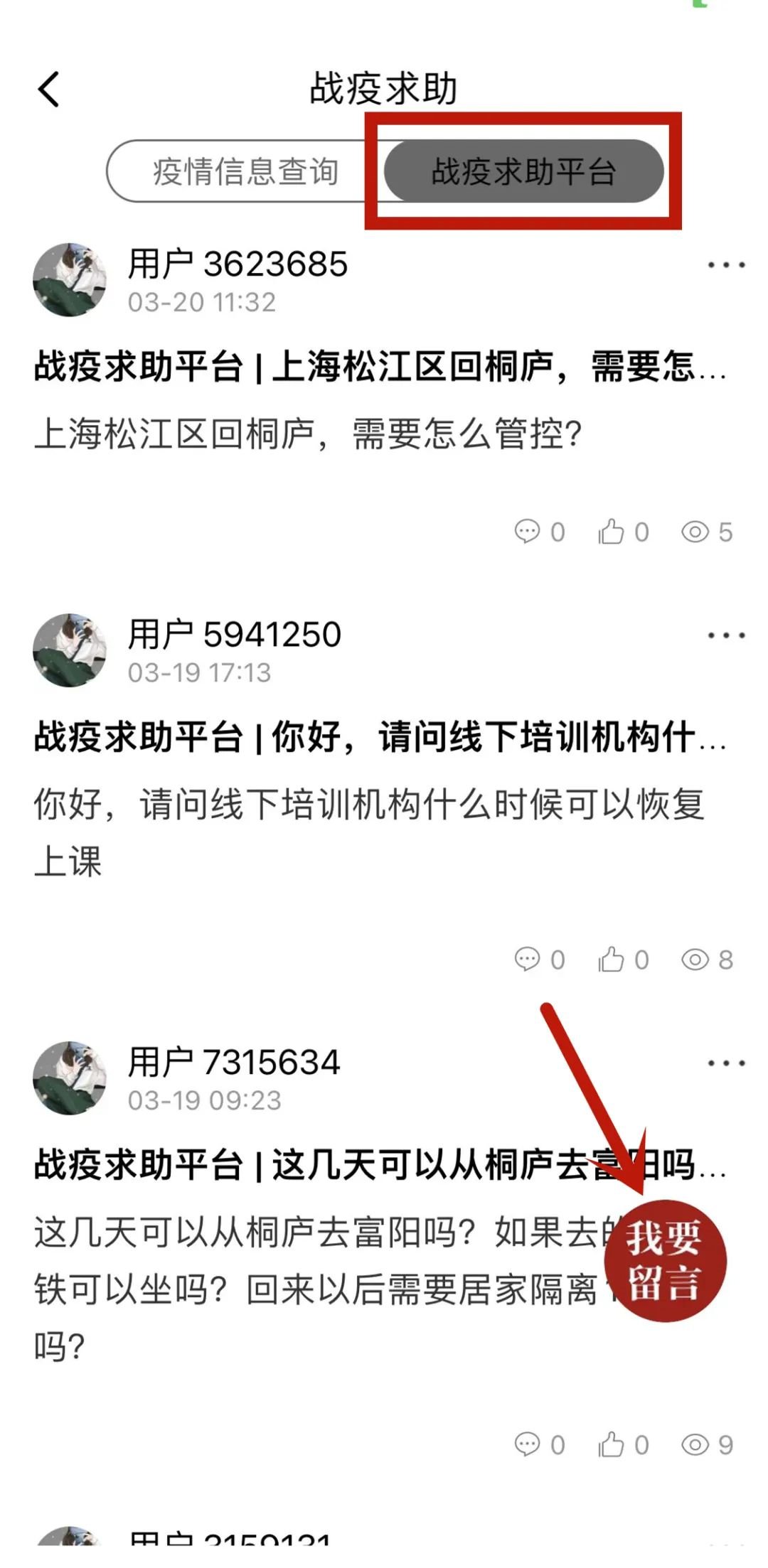Open profile avatar of 用户 5941250
The image size is (768, 1568).
tap(70, 650)
